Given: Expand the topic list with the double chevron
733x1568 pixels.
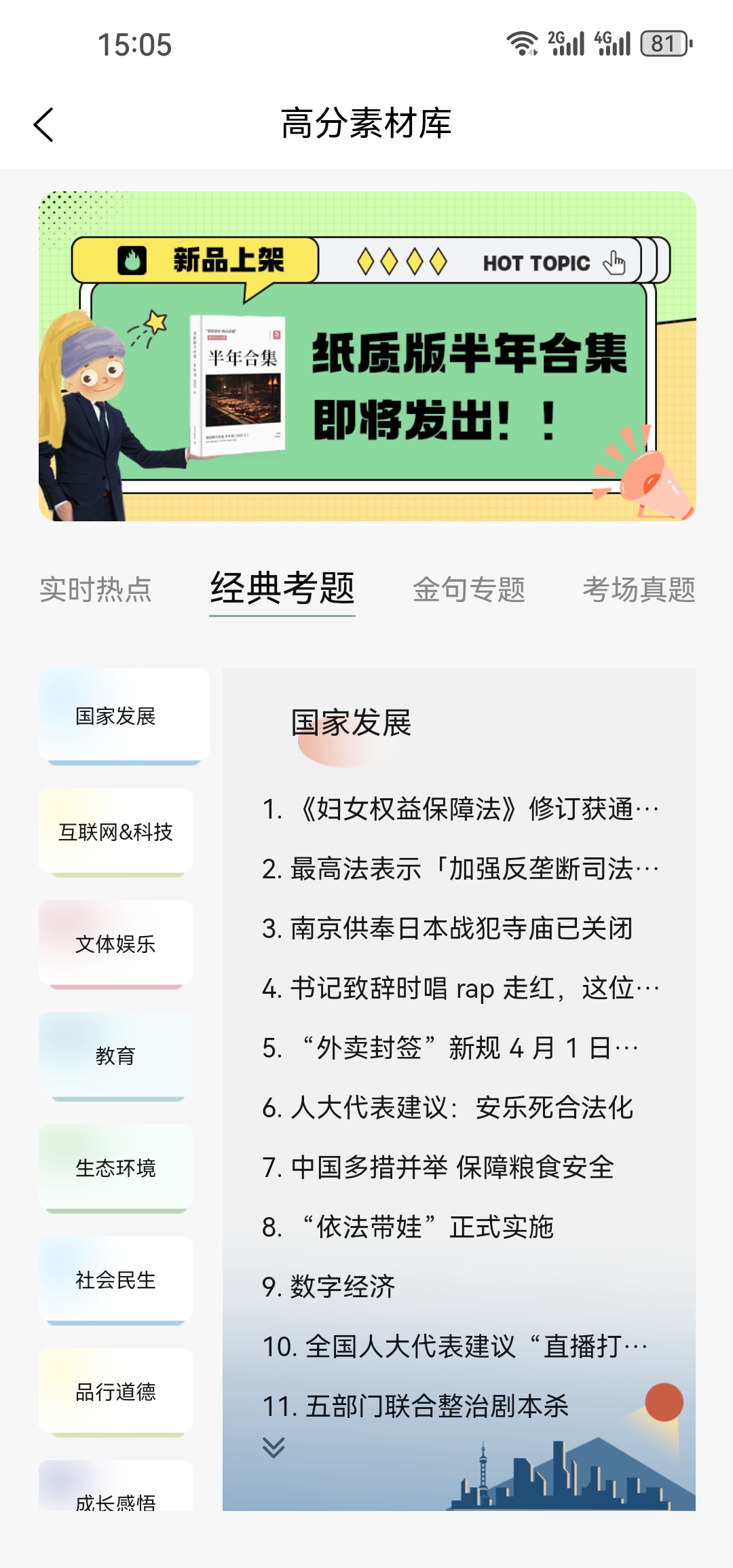Looking at the screenshot, I should point(274,1447).
